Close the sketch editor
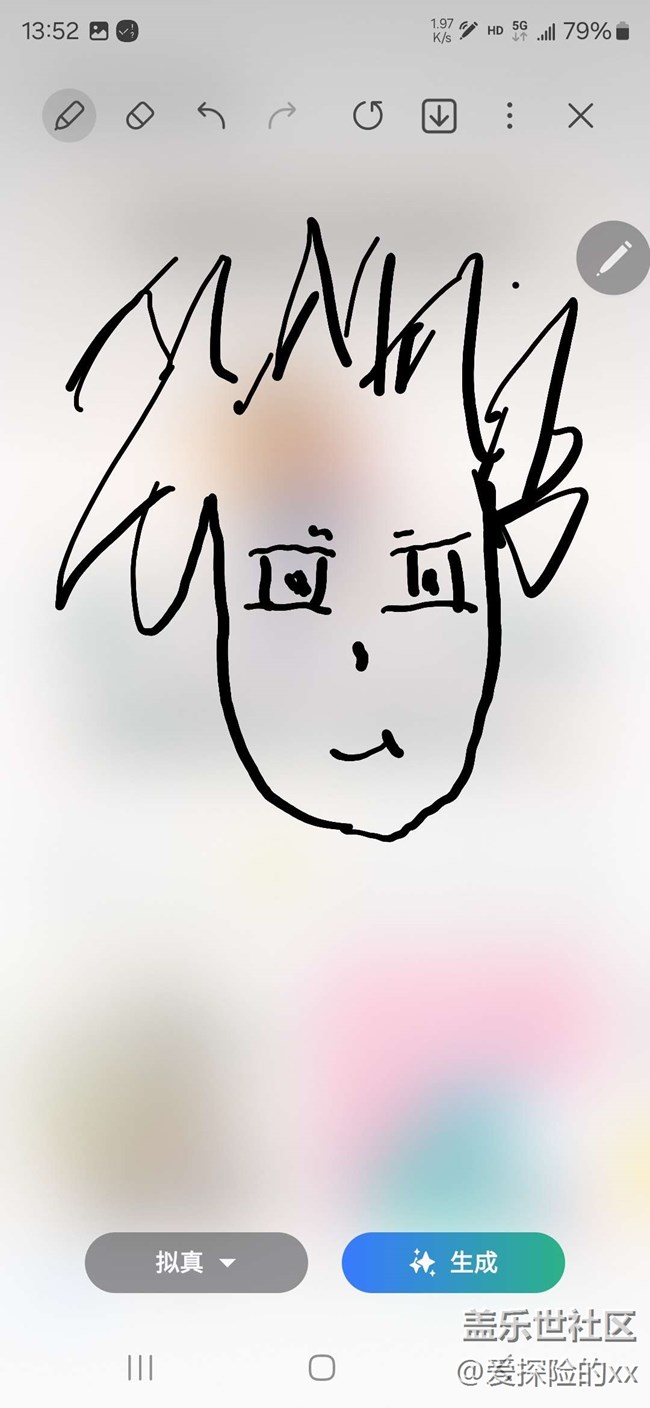Viewport: 650px width, 1408px height. pos(581,117)
